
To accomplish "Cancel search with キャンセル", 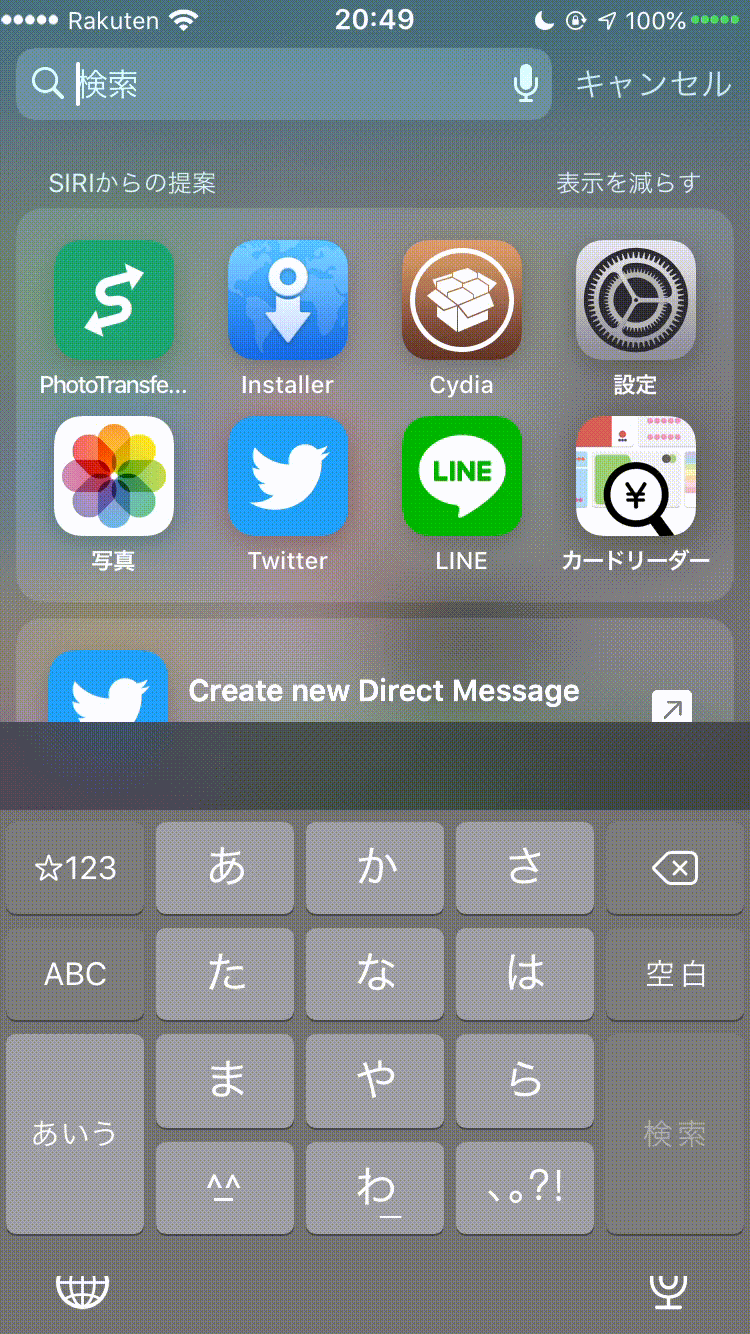I will (653, 84).
